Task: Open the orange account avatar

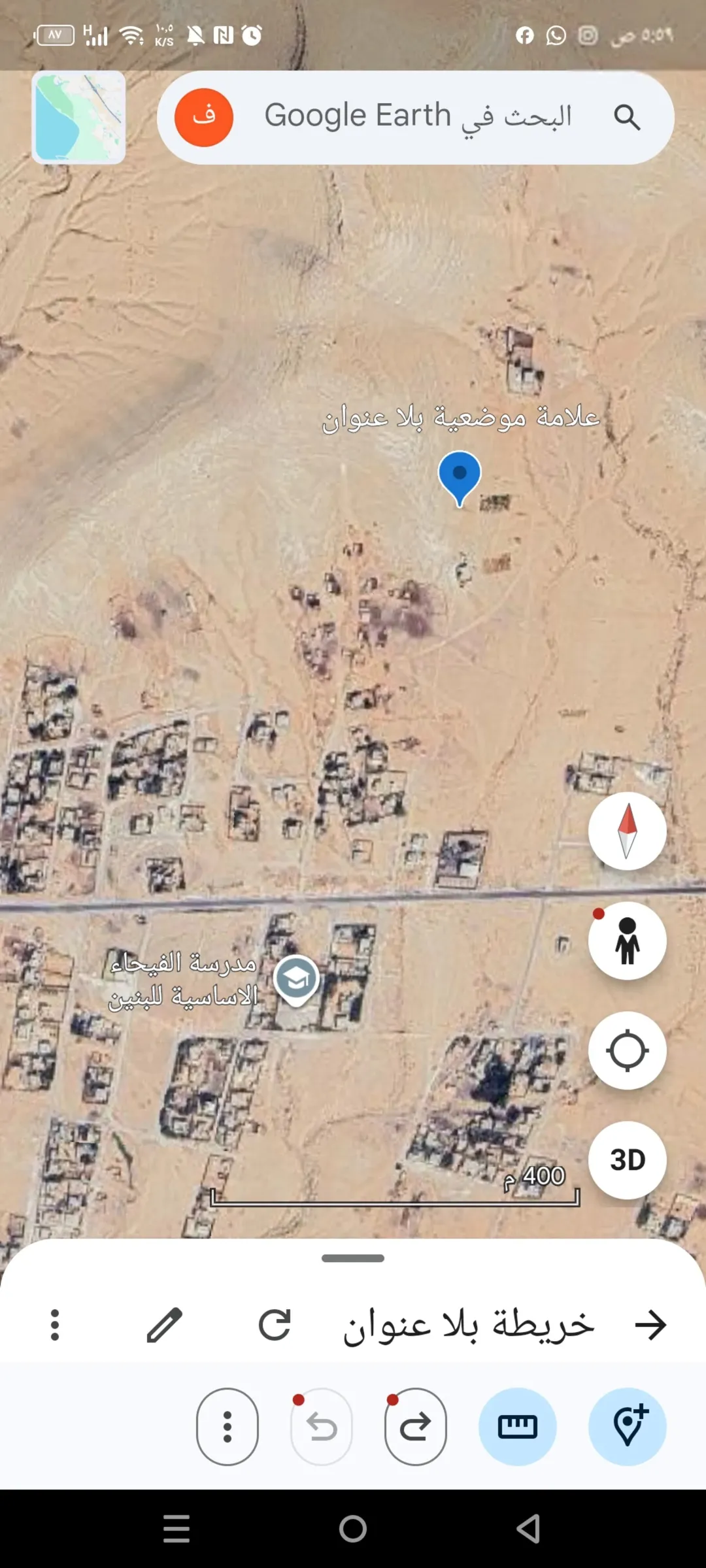Action: pyautogui.click(x=204, y=118)
